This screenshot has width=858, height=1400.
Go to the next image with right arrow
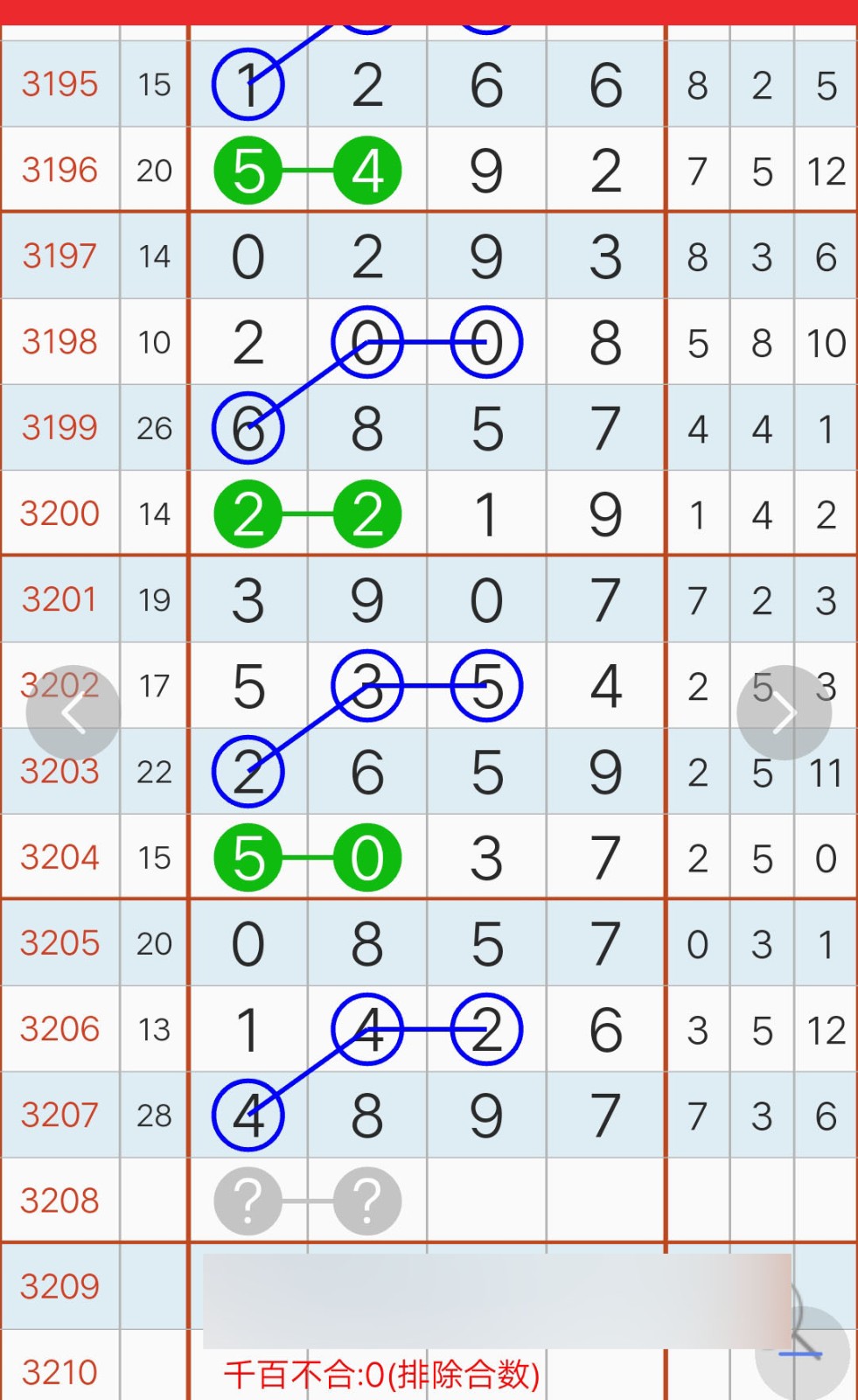(x=784, y=713)
